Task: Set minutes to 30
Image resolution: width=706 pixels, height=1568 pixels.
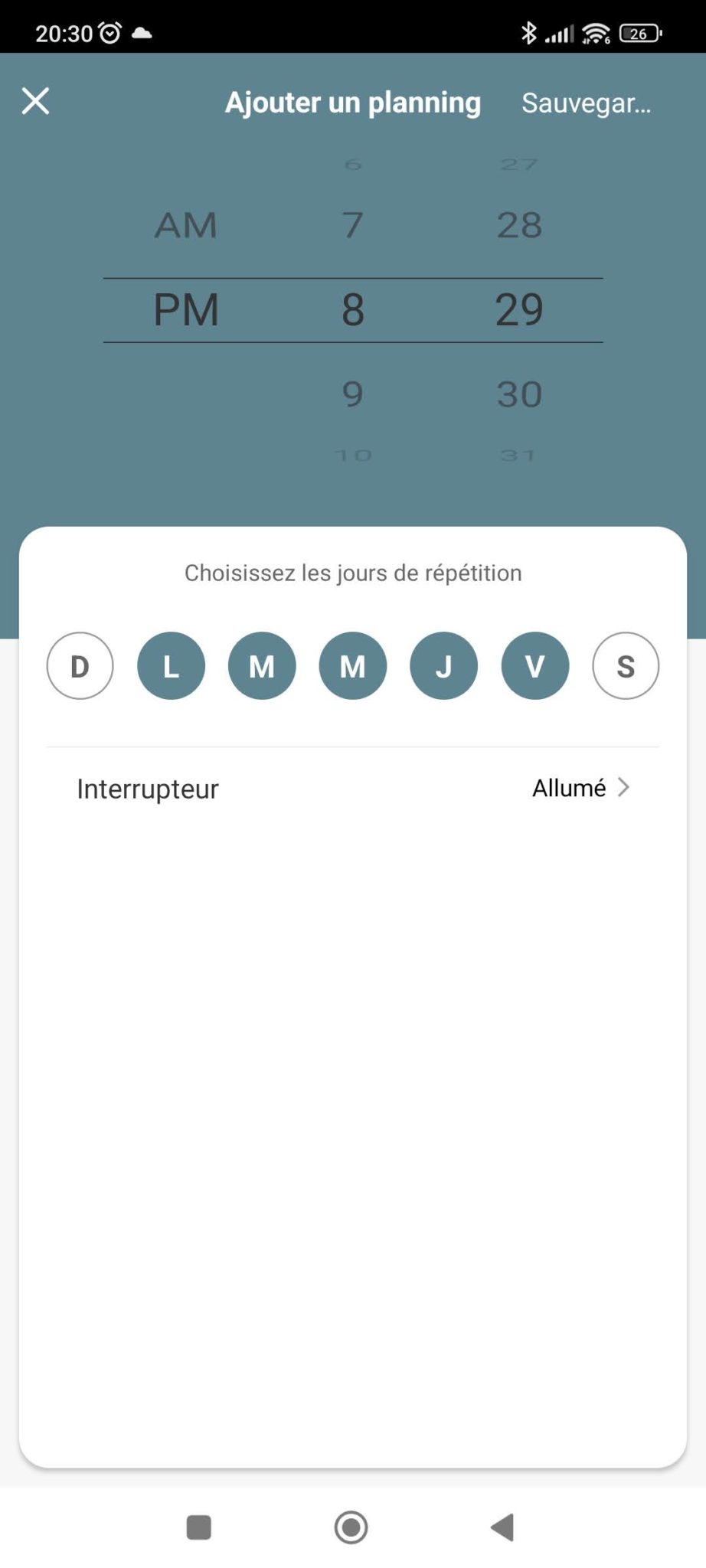Action: [x=519, y=394]
